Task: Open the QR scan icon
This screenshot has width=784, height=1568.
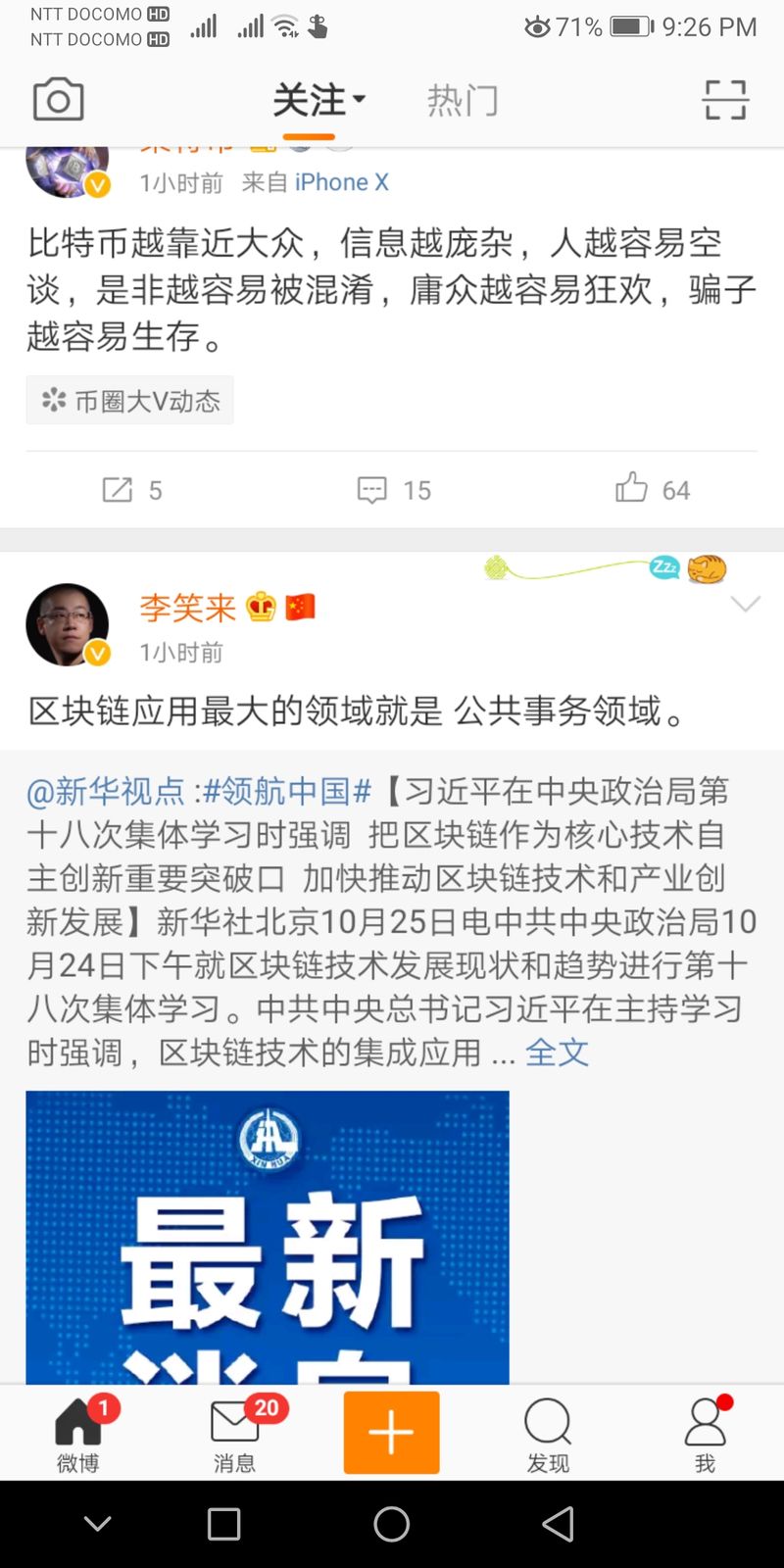Action: click(x=725, y=100)
